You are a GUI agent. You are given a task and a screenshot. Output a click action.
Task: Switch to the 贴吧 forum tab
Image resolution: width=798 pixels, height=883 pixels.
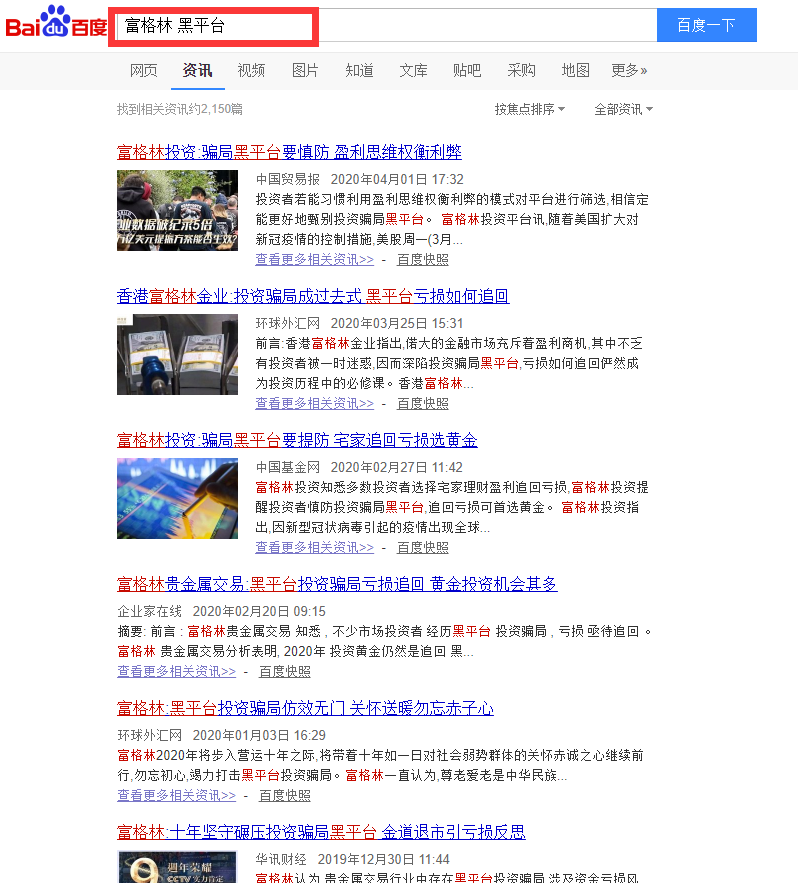(x=467, y=70)
